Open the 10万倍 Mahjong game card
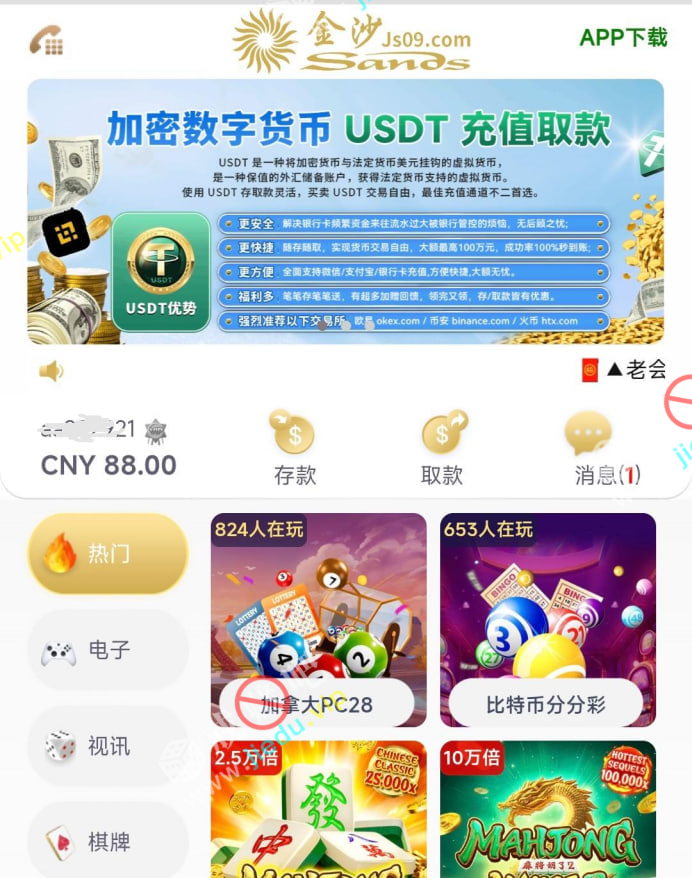692x878 pixels. tap(547, 810)
